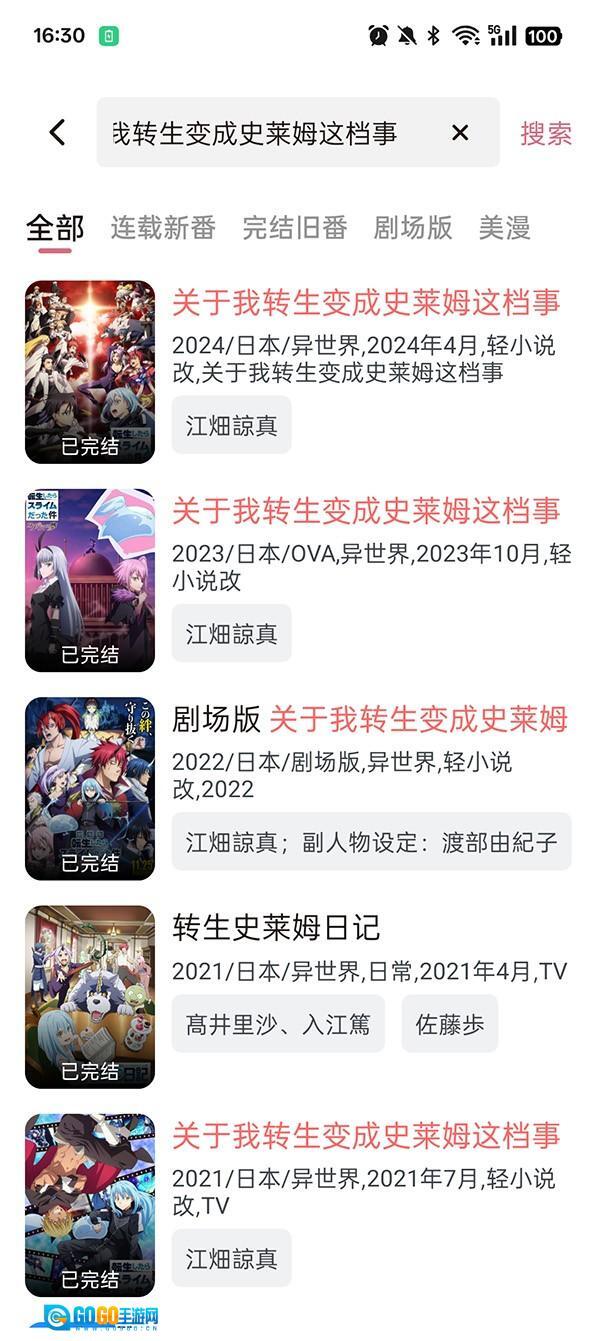600x1341 pixels.
Task: Tap the 江畑諒真；副人物设定：渡部由紀子 chip
Action: coord(371,842)
